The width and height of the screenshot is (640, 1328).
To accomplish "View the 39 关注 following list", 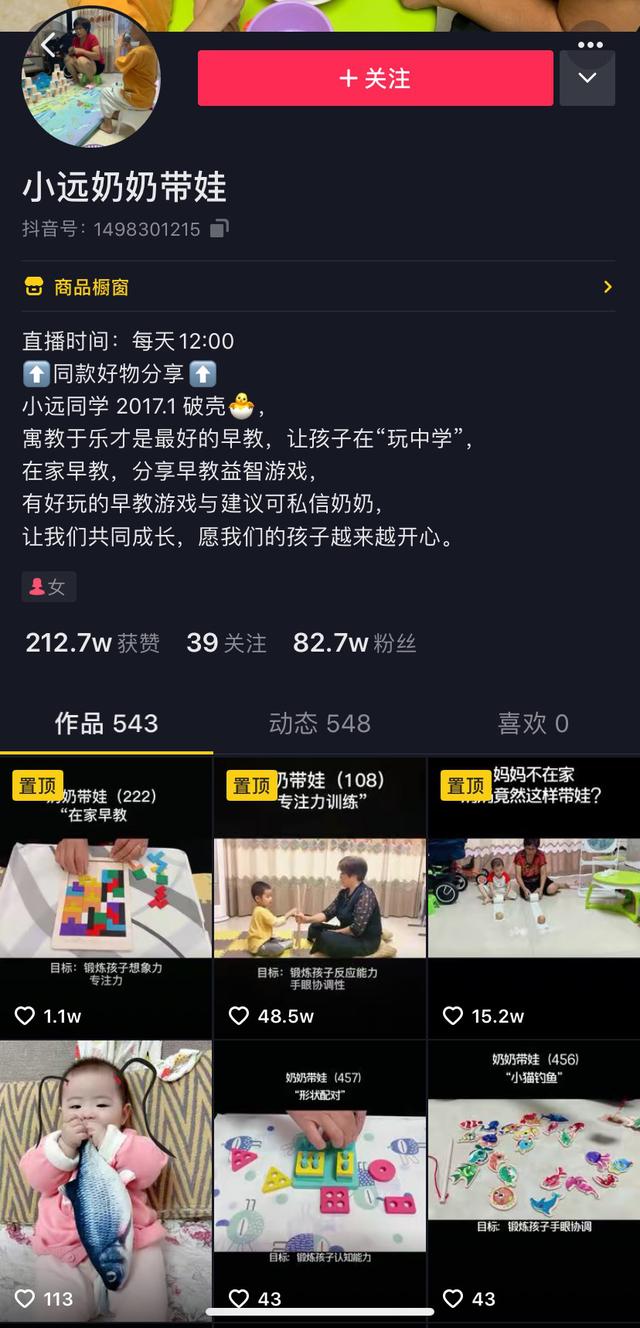I will [x=226, y=643].
